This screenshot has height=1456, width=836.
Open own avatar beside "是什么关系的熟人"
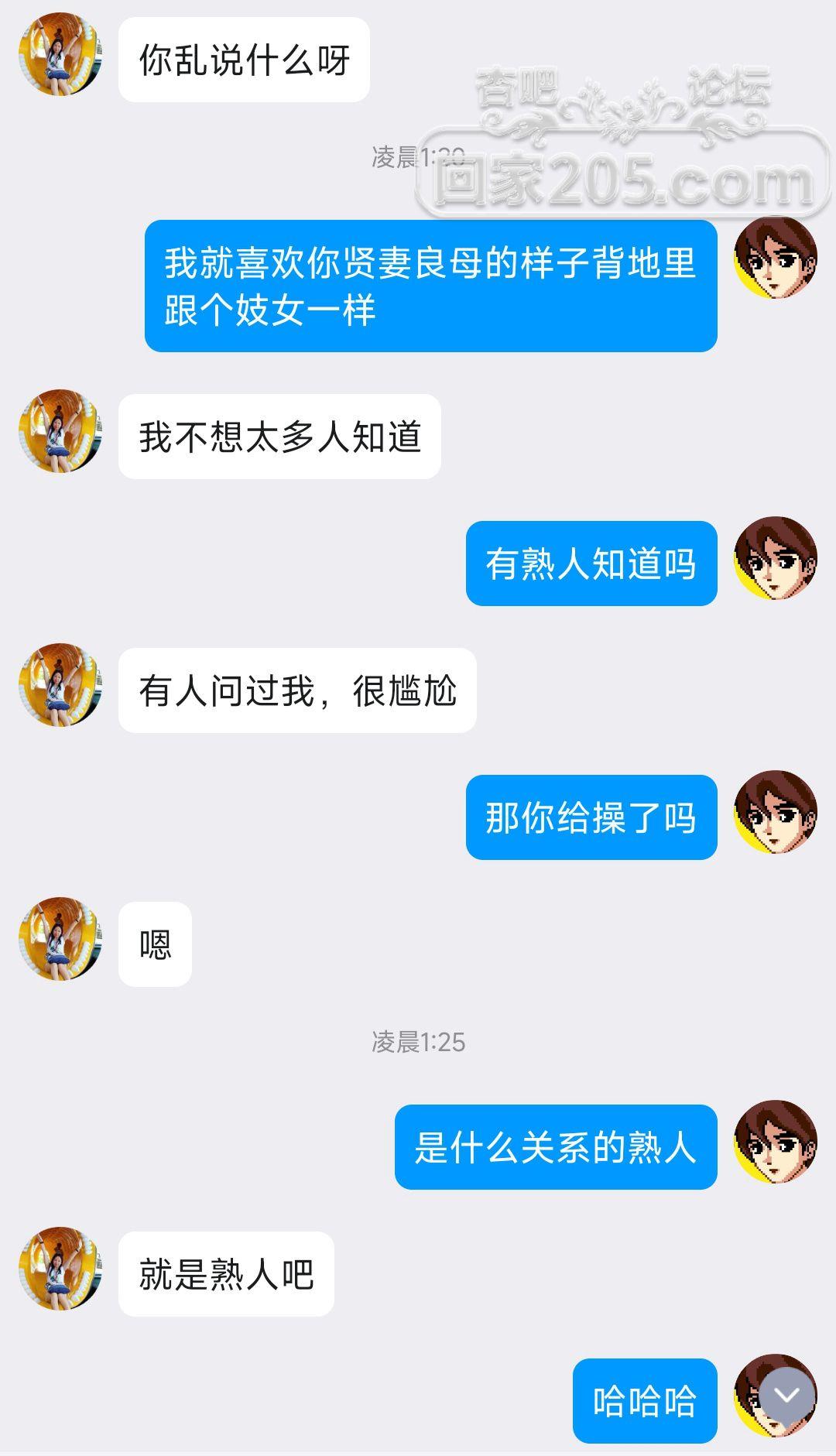pyautogui.click(x=775, y=1142)
